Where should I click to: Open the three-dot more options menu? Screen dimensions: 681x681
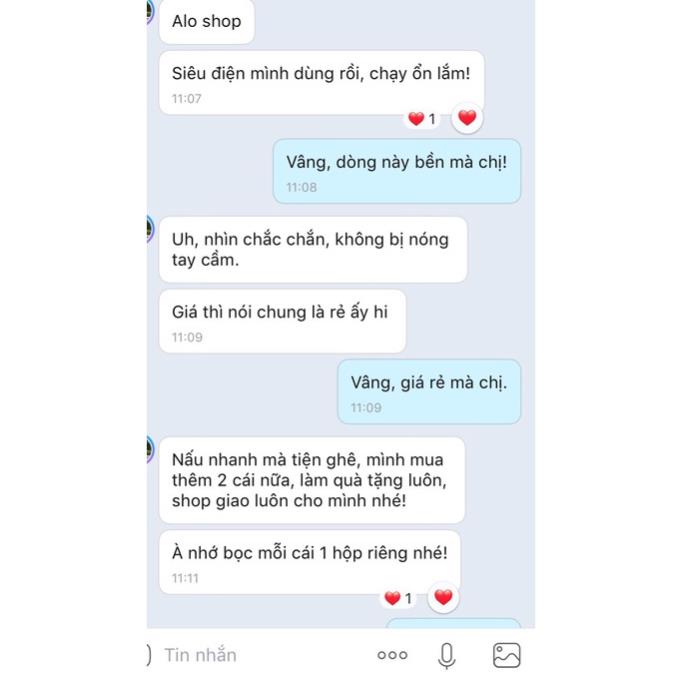pyautogui.click(x=392, y=655)
